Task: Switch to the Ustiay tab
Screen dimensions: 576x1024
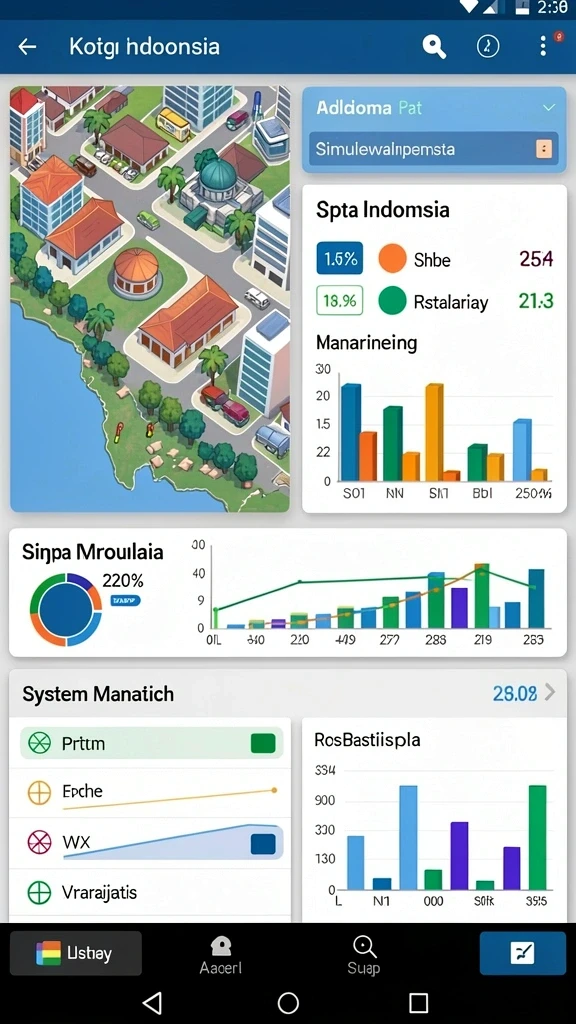Action: (76, 953)
